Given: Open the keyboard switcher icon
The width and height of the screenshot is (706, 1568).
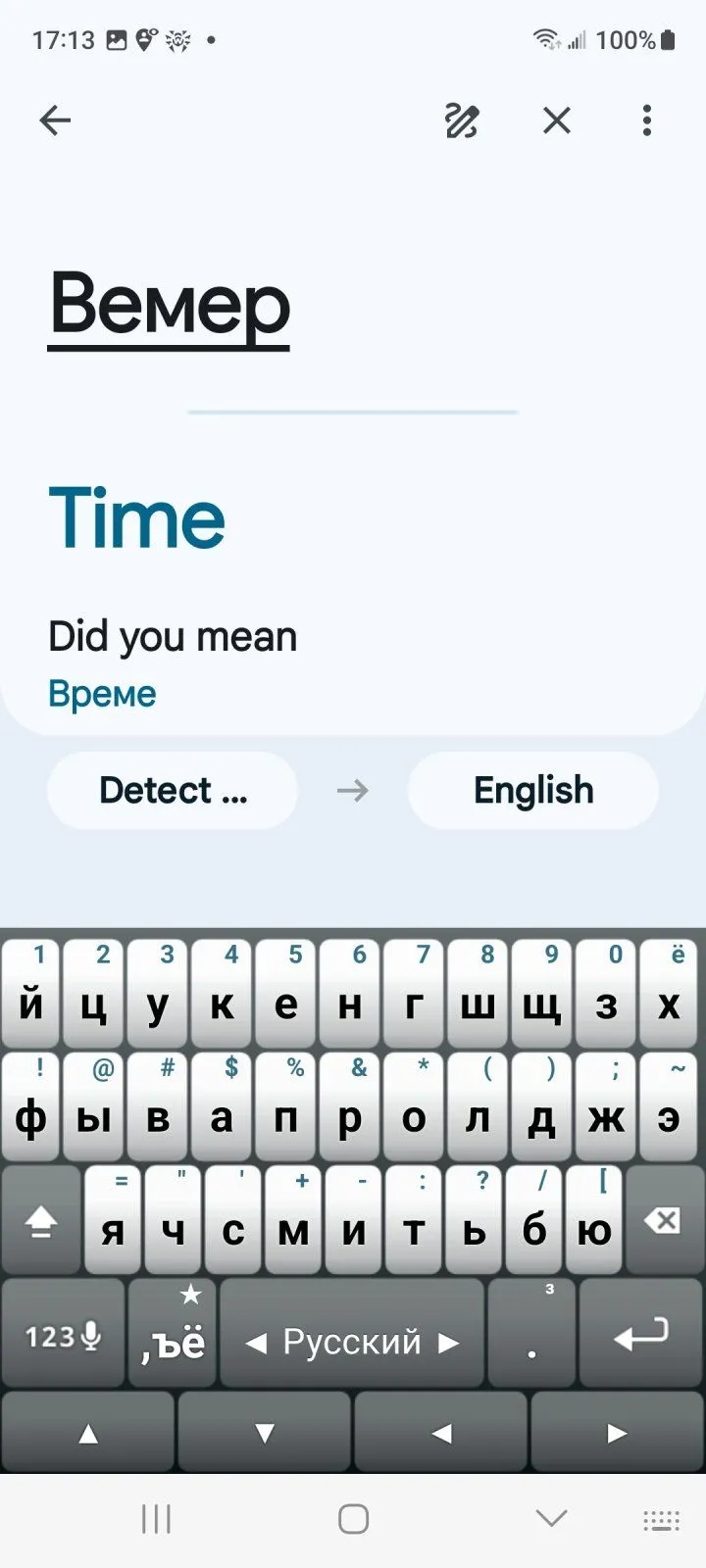Looking at the screenshot, I should (x=661, y=1520).
